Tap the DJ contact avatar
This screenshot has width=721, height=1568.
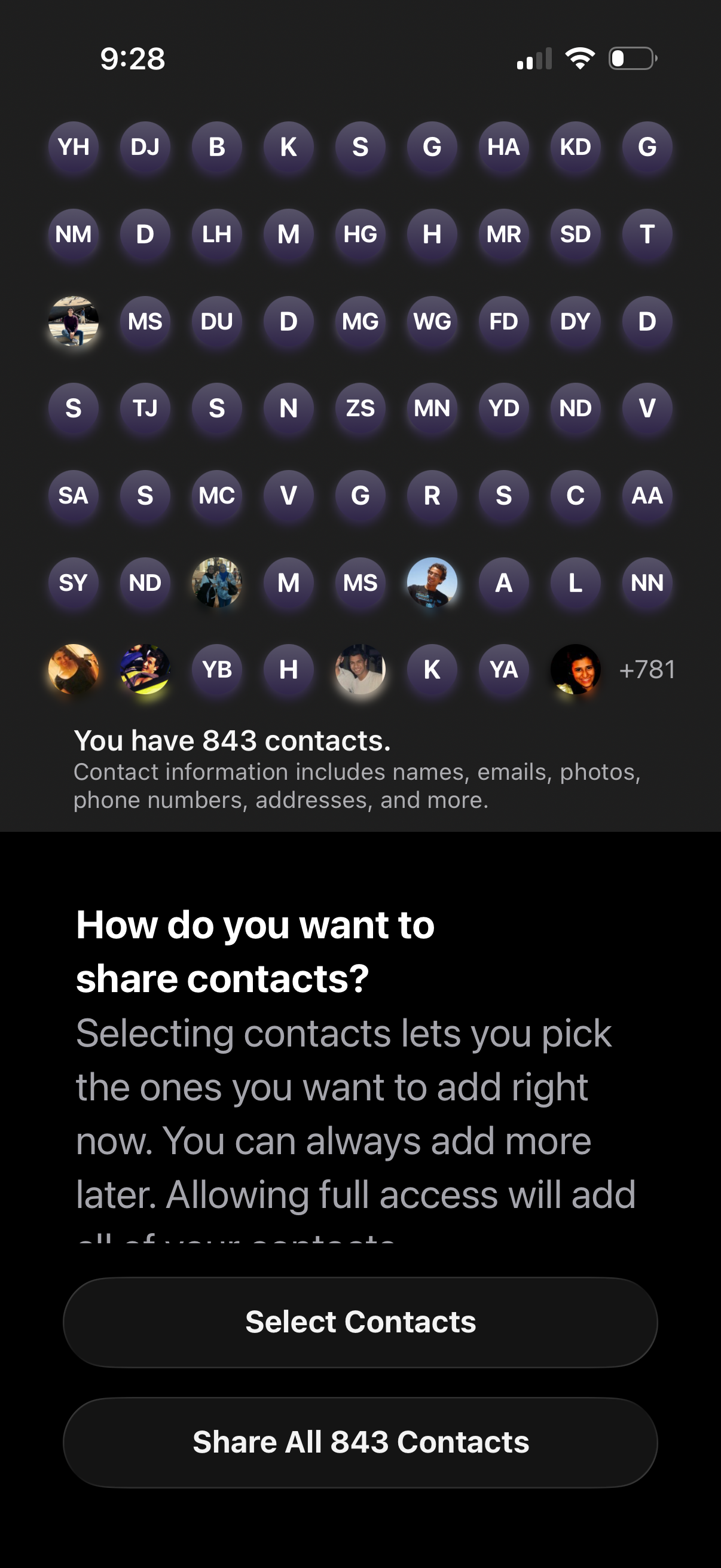click(x=146, y=147)
